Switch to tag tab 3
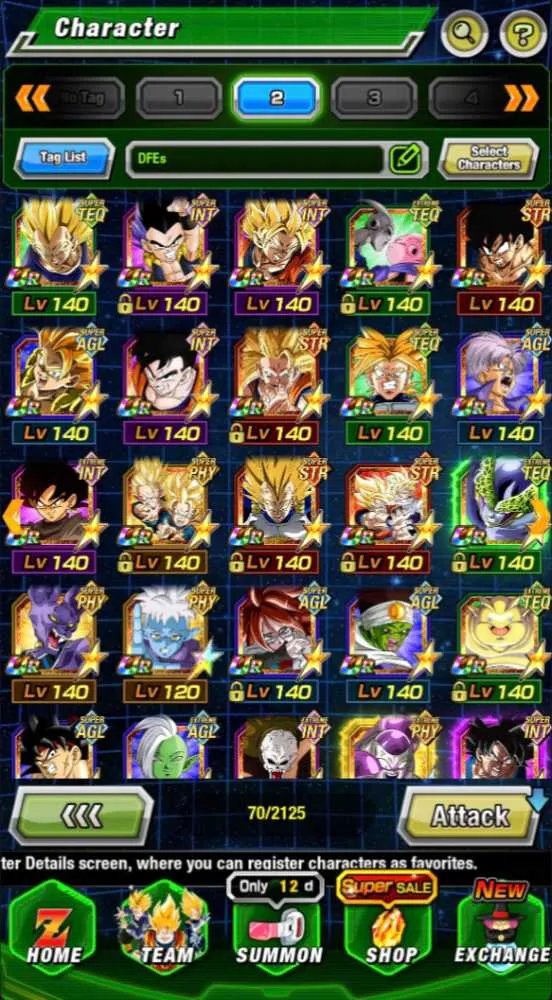Image resolution: width=552 pixels, height=1000 pixels. click(x=374, y=98)
